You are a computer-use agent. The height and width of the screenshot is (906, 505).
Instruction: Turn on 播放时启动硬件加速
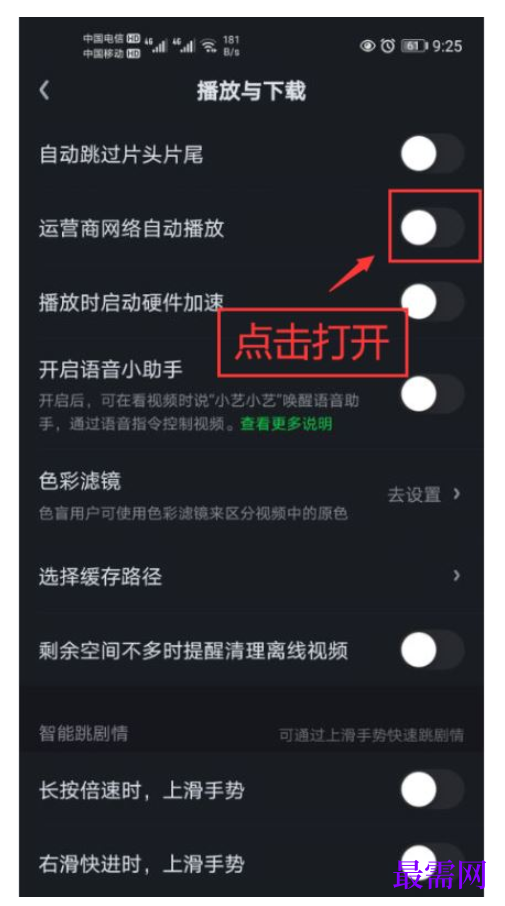coord(432,302)
